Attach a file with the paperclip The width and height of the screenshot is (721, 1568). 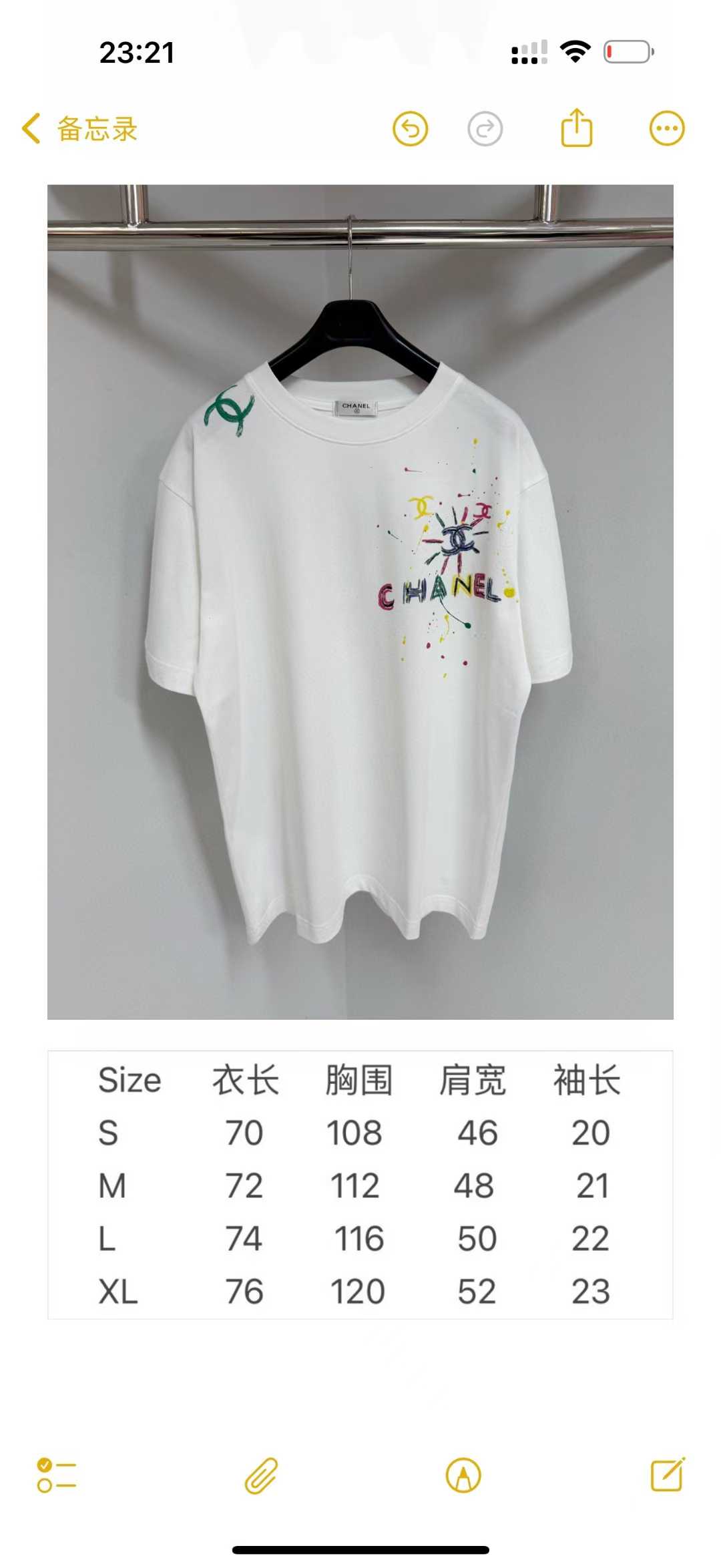click(261, 1475)
